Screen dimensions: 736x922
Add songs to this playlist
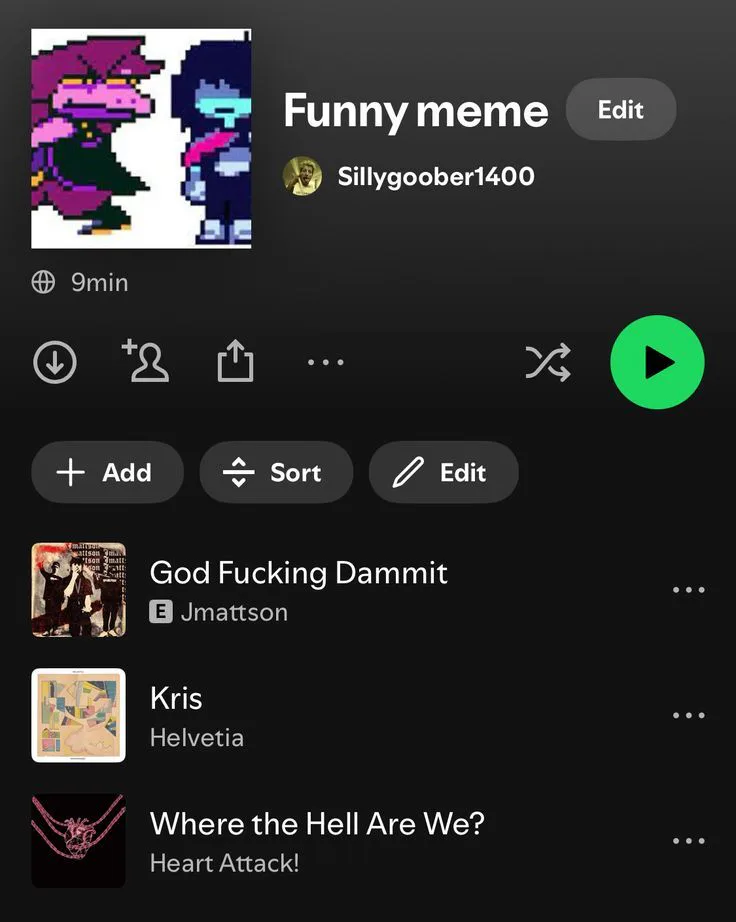point(107,473)
